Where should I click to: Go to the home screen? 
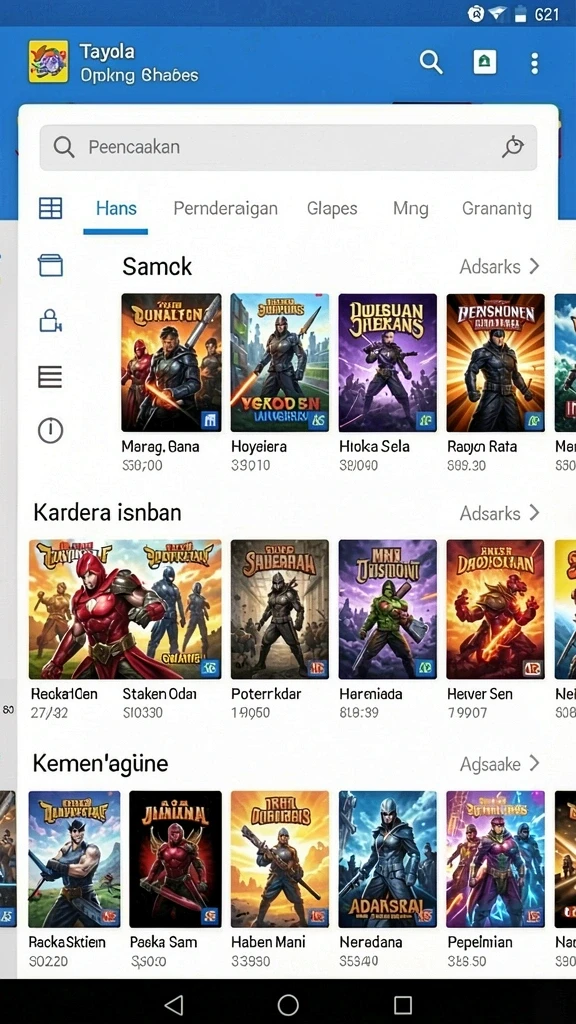pyautogui.click(x=288, y=1004)
